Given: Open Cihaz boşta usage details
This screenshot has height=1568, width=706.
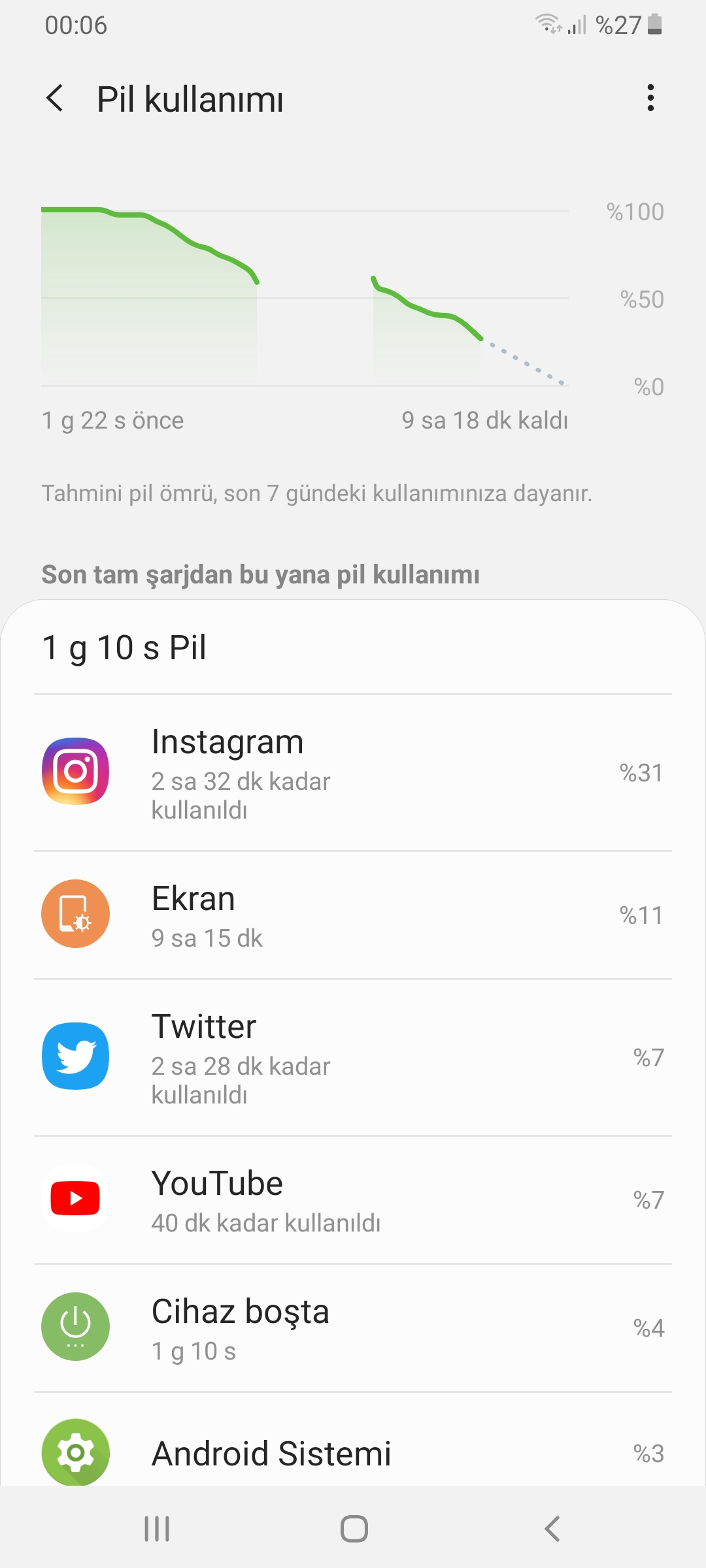Looking at the screenshot, I should [x=353, y=1328].
